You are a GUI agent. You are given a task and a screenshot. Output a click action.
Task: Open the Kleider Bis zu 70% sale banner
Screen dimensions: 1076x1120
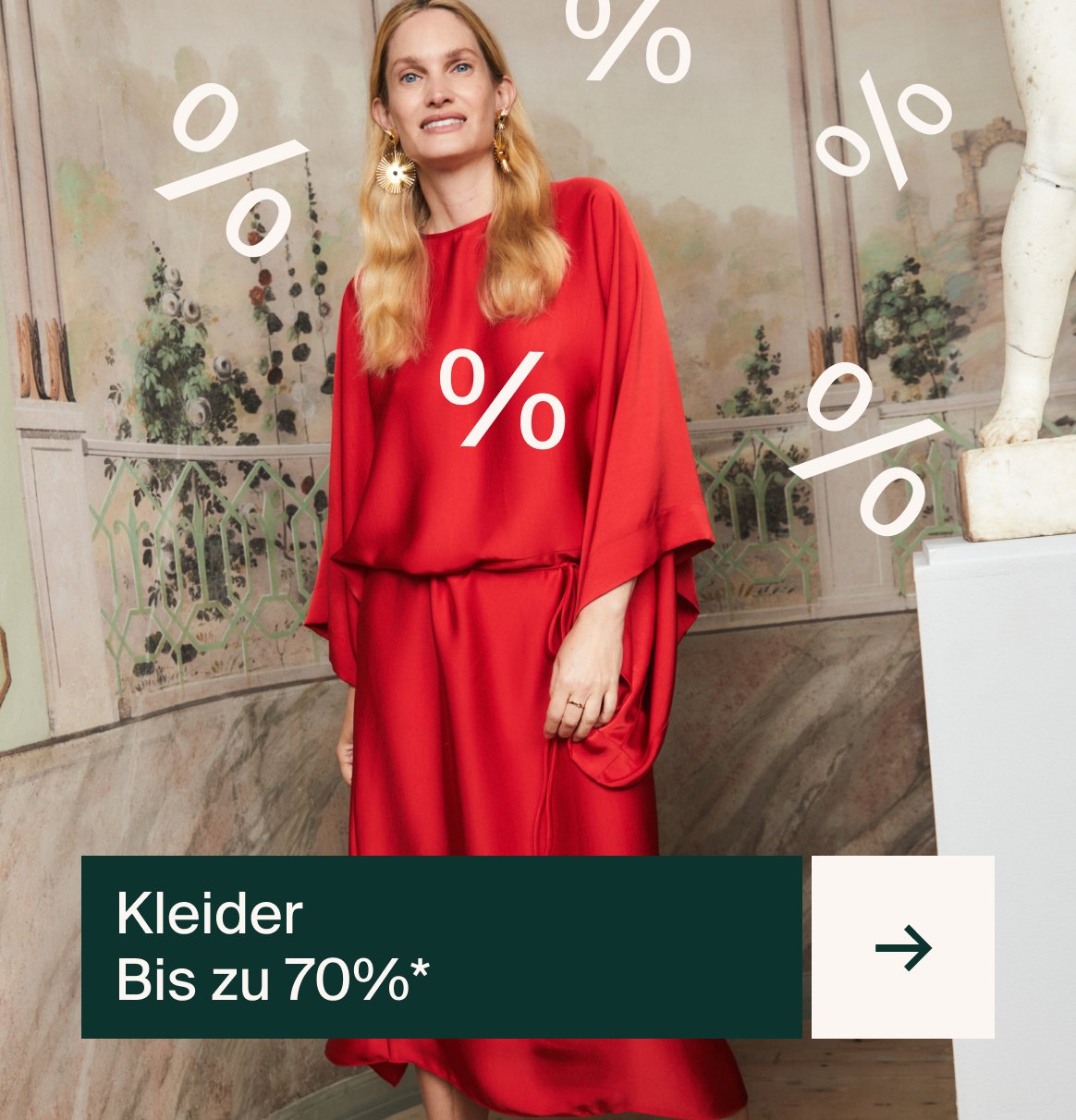click(x=441, y=947)
